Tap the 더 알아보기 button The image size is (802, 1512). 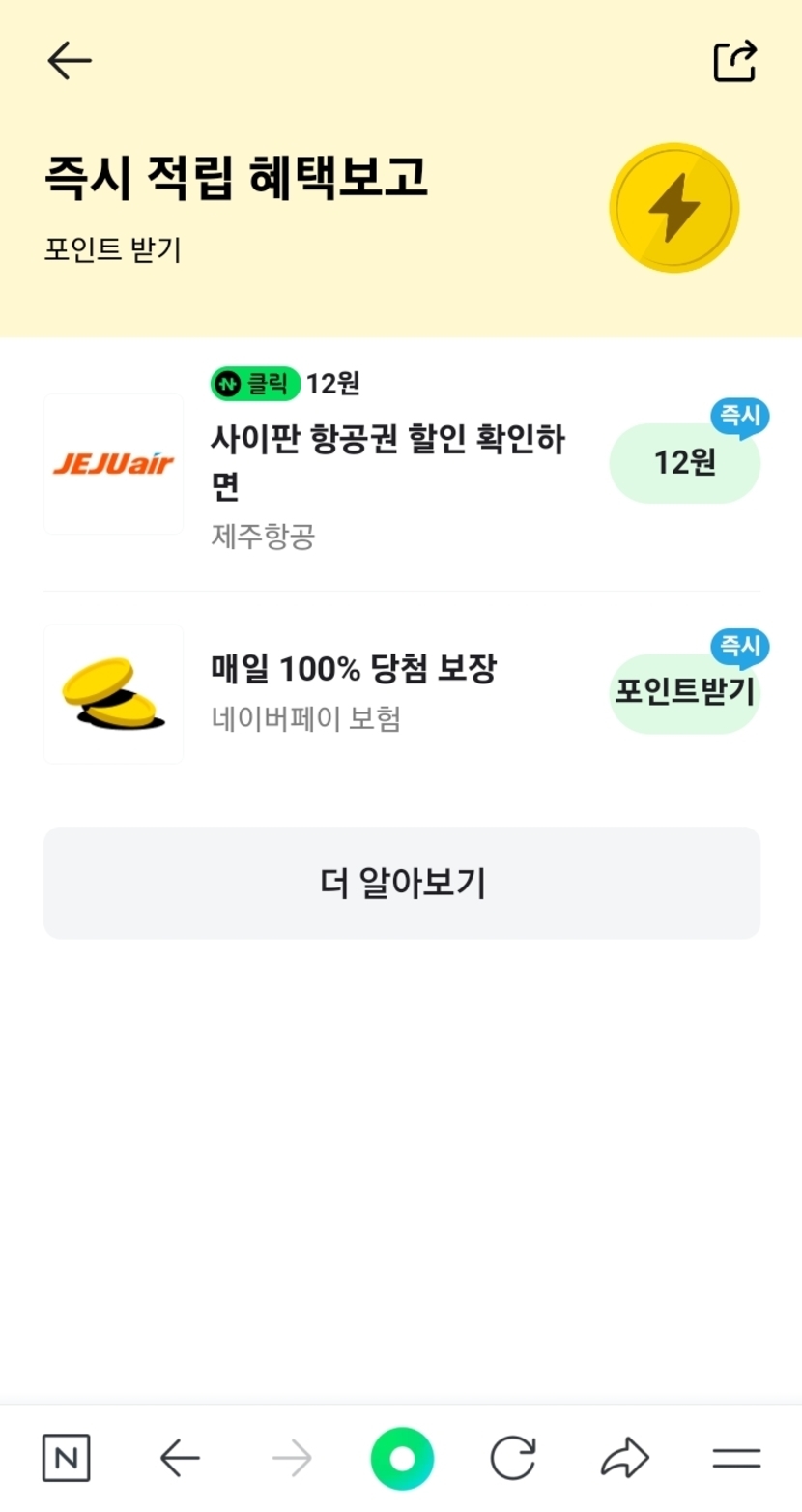point(402,883)
